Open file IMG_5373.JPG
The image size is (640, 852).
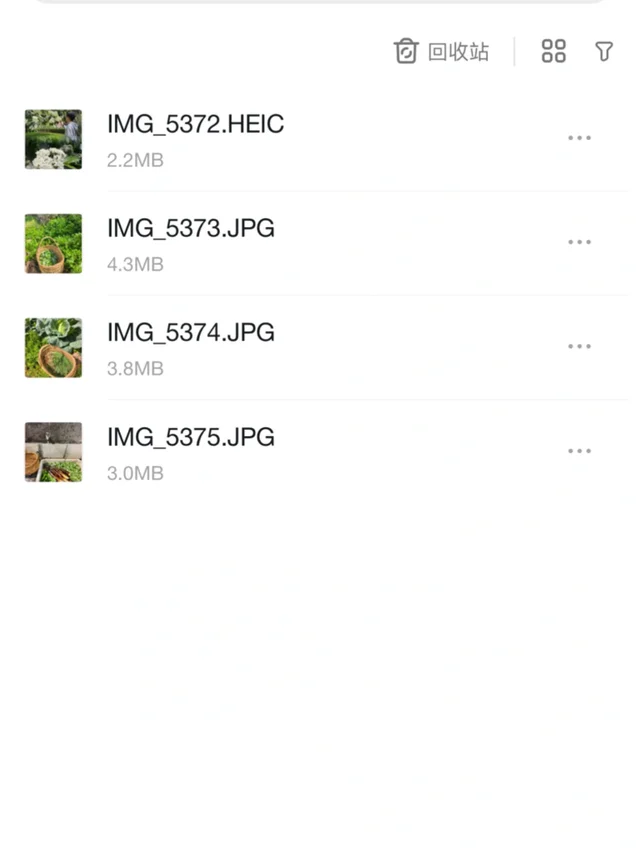(190, 229)
